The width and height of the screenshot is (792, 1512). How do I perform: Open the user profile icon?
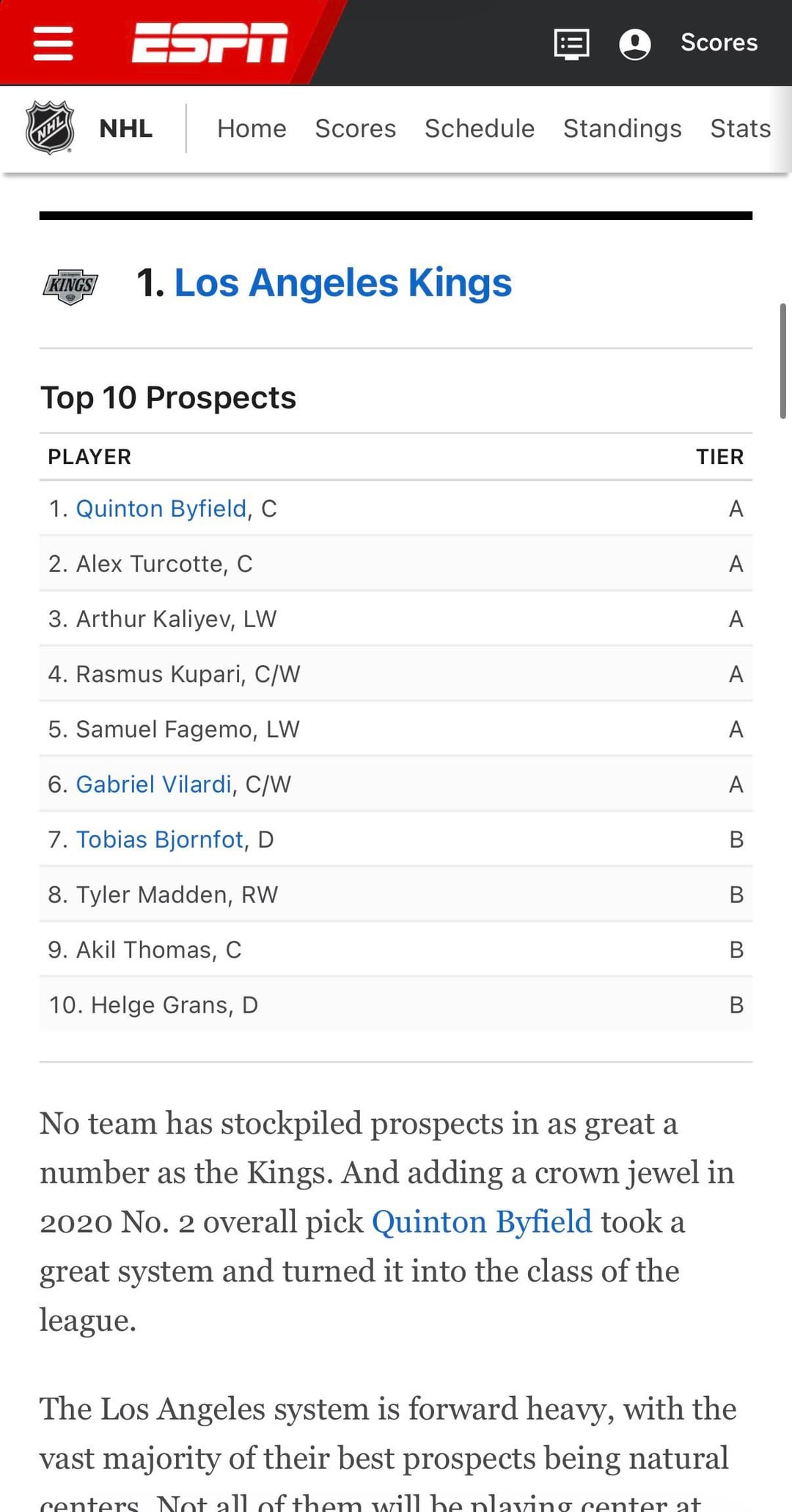pos(634,43)
